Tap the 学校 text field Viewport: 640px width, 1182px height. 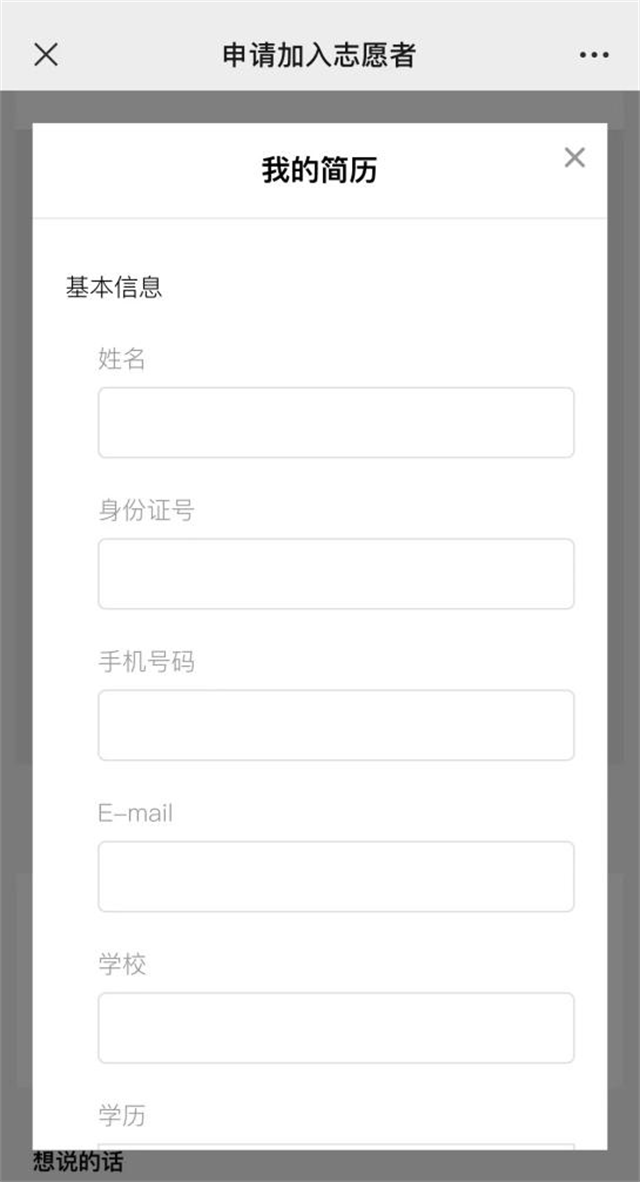pyautogui.click(x=336, y=1028)
